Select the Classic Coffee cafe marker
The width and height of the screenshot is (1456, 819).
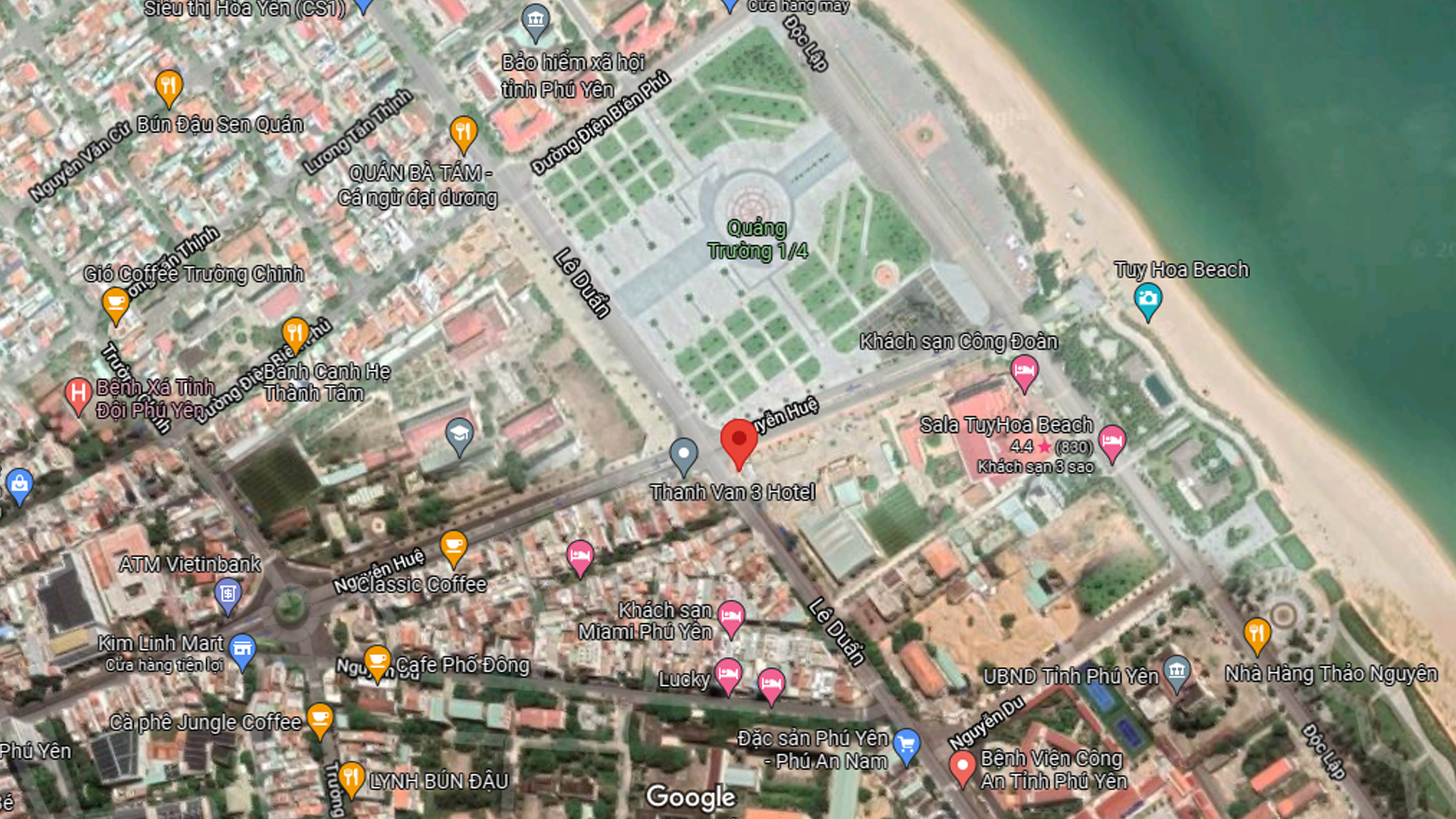(453, 546)
